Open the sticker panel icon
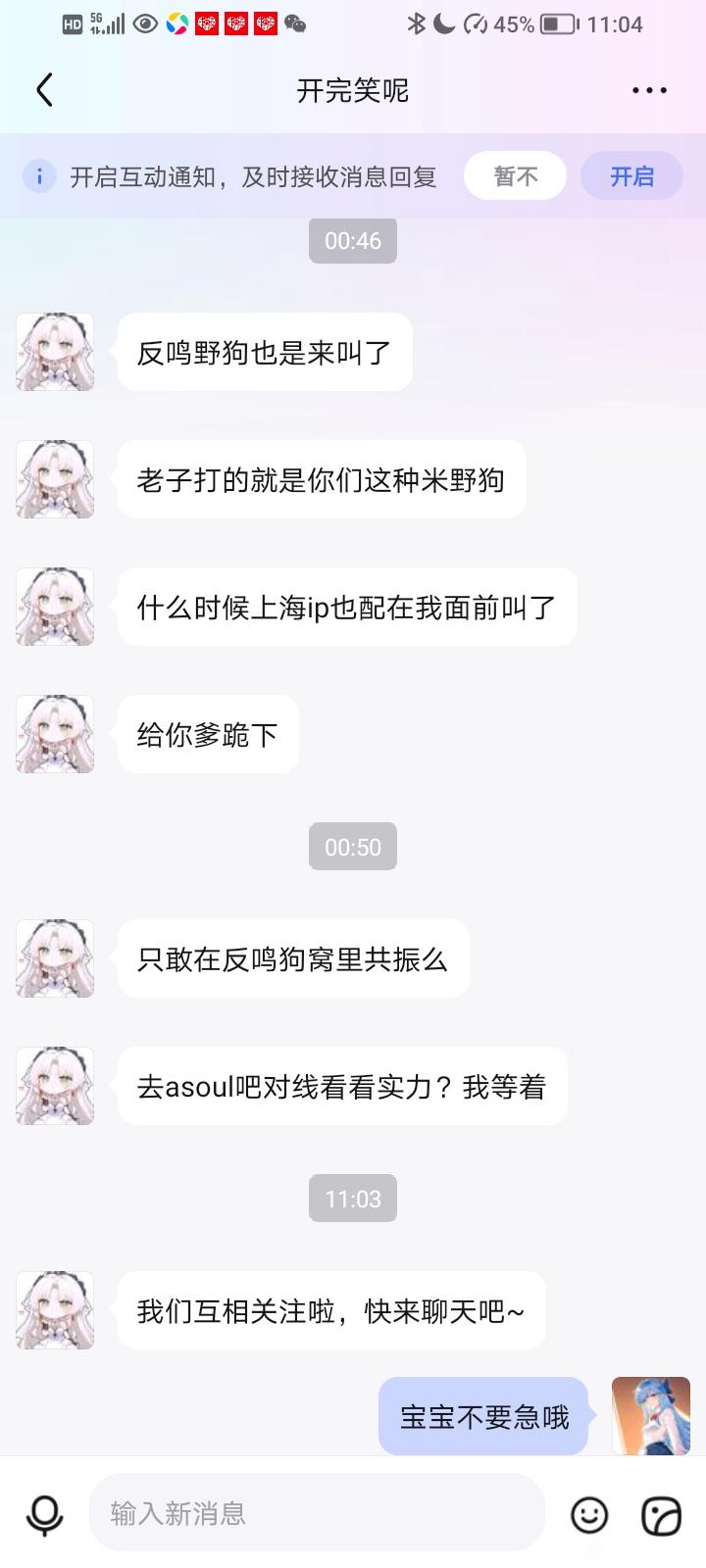The image size is (706, 1568). tap(662, 1515)
